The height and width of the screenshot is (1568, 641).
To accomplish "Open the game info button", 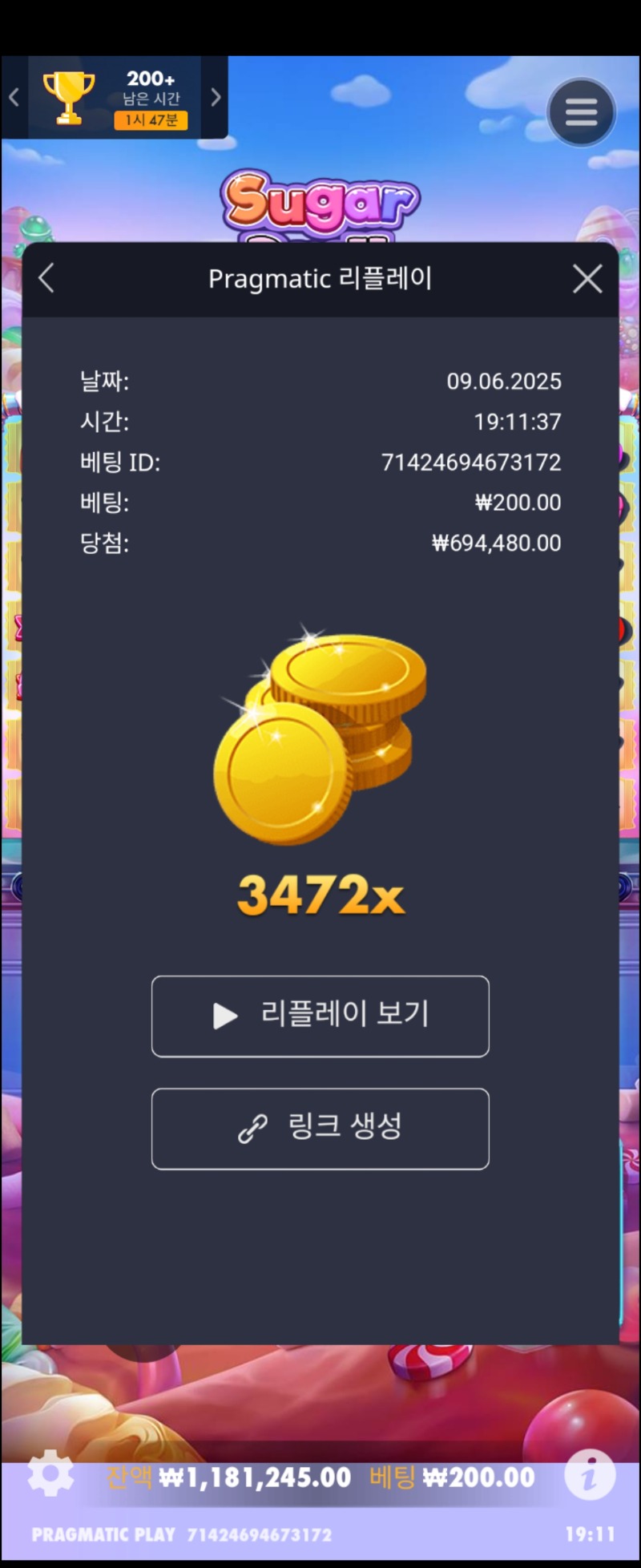I will (590, 1474).
